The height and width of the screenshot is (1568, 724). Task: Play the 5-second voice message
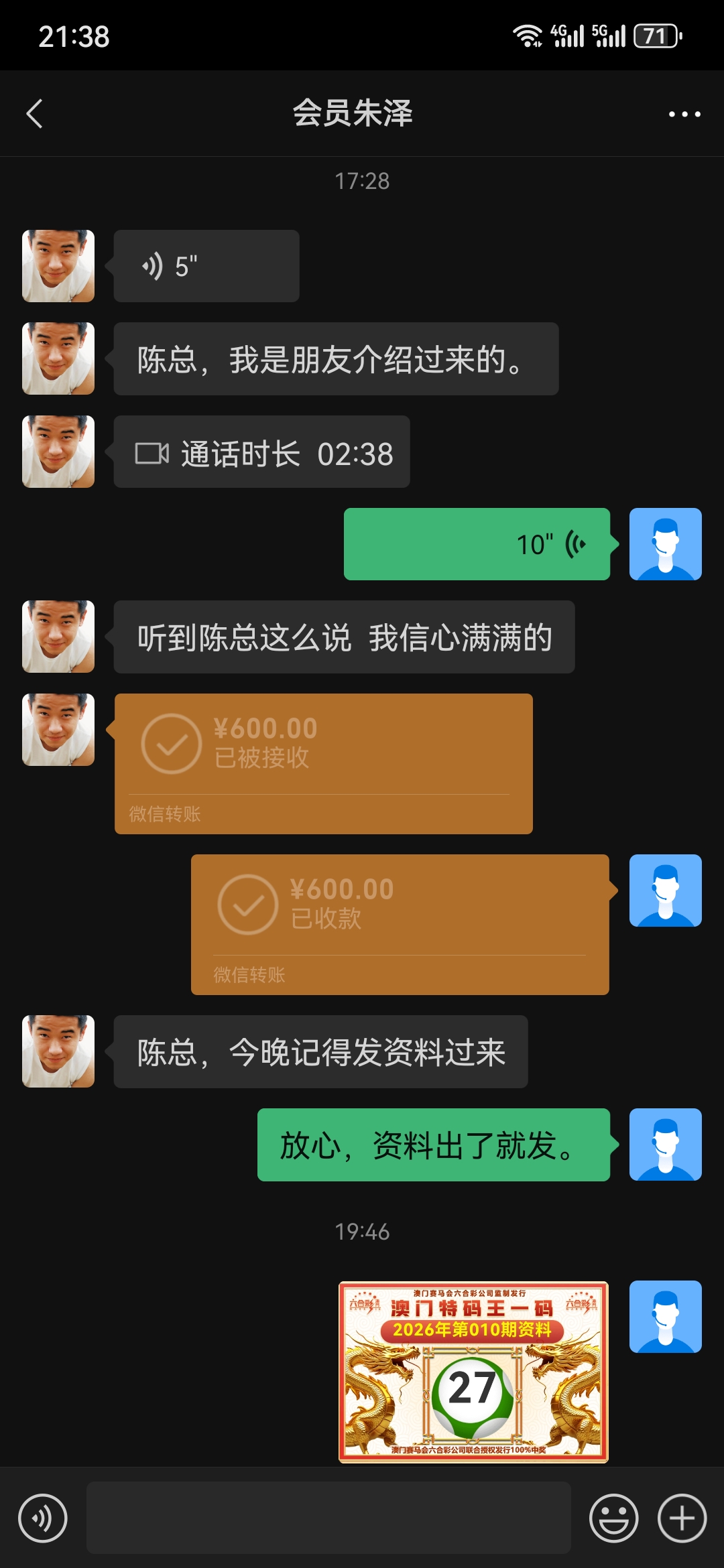206,266
